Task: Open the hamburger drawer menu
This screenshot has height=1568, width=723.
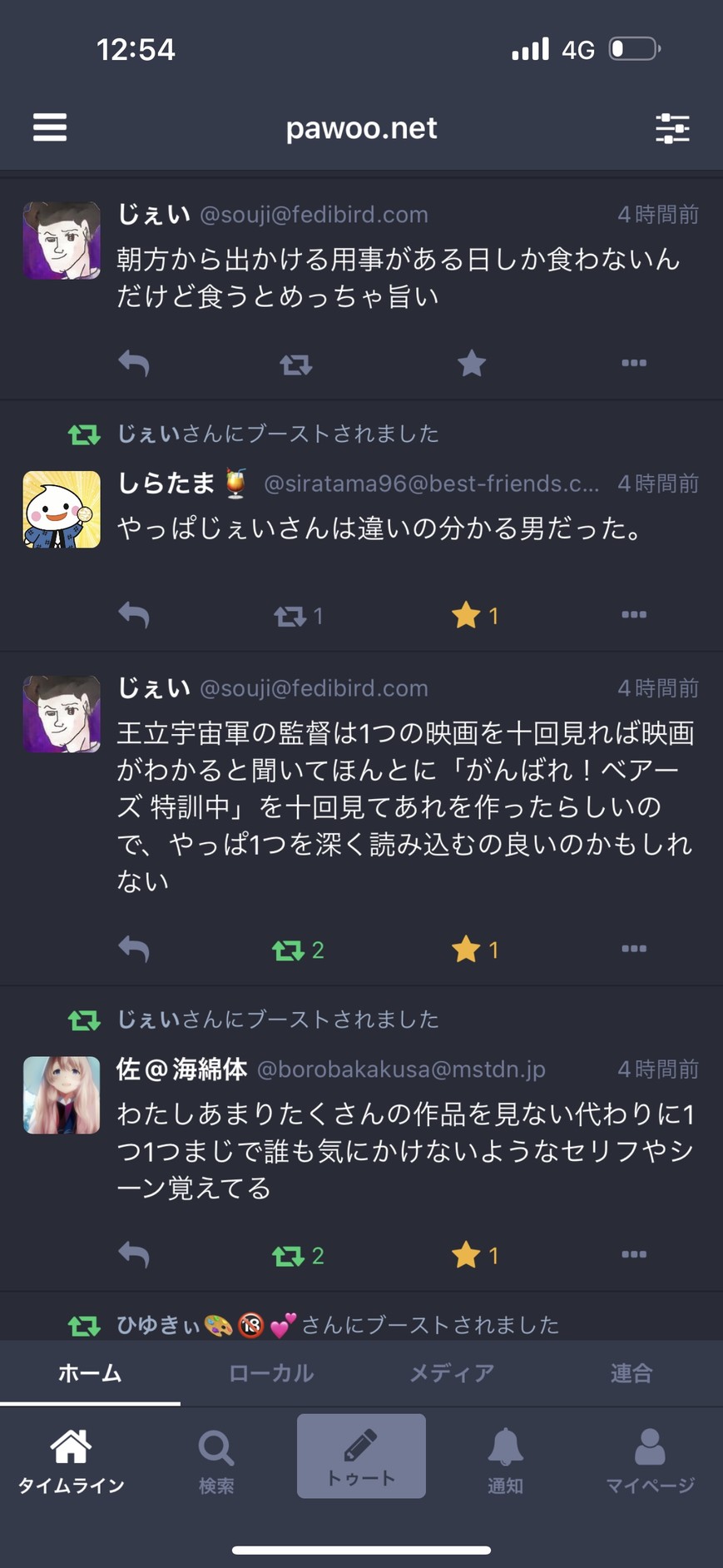Action: point(50,128)
